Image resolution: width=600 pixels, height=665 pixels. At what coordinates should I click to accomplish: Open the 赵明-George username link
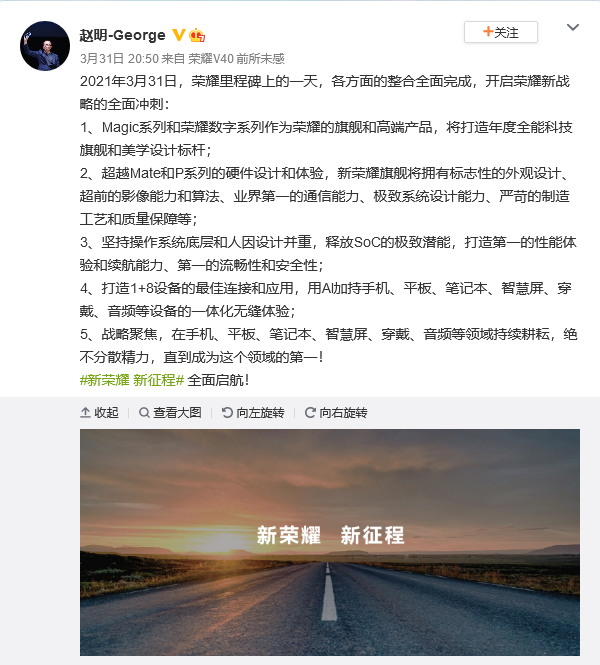click(x=122, y=34)
